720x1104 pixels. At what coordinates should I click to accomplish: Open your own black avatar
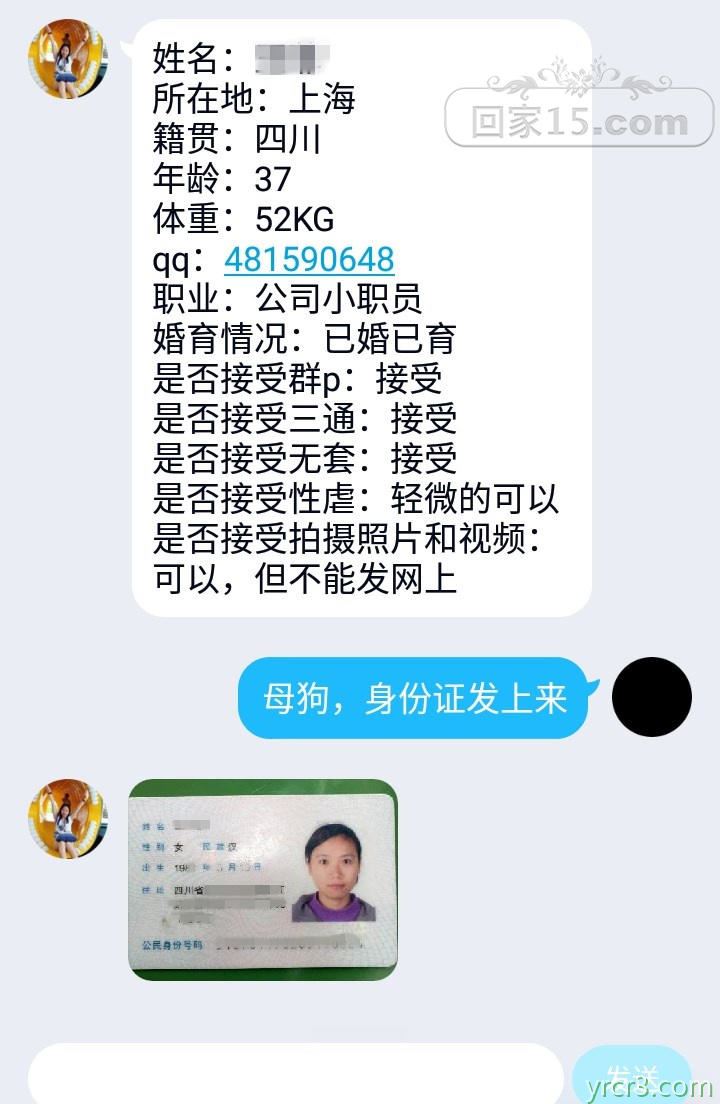651,697
